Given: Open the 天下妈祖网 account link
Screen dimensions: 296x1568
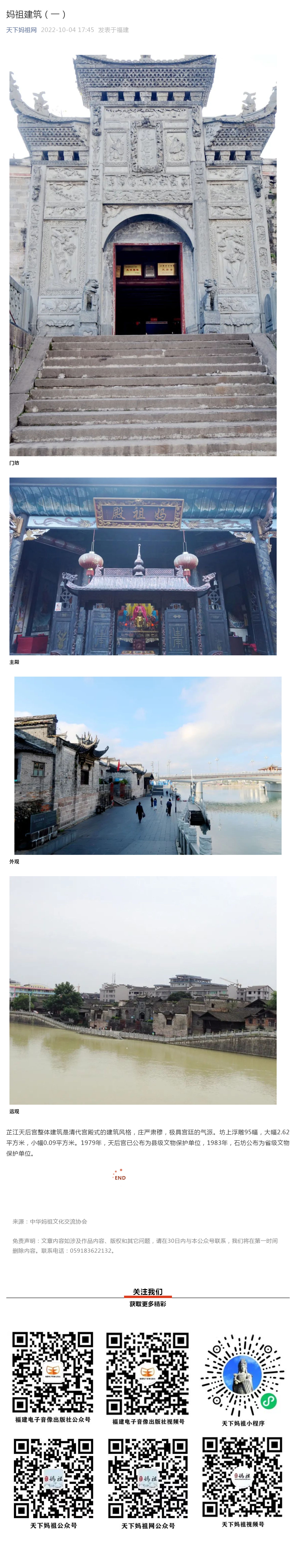Looking at the screenshot, I should point(21,30).
